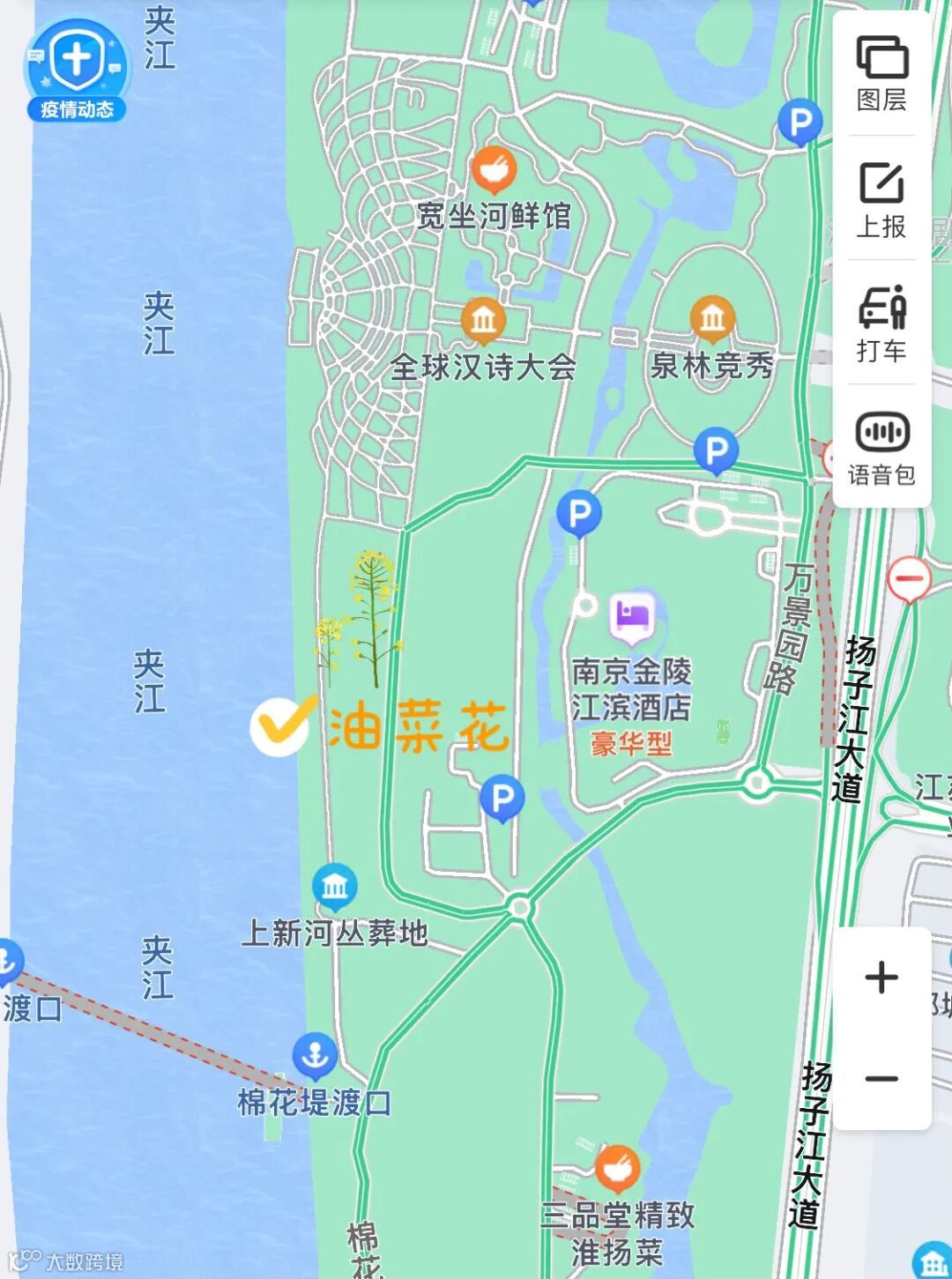Select the 棉花堤渡口 ferry marker

click(315, 1057)
